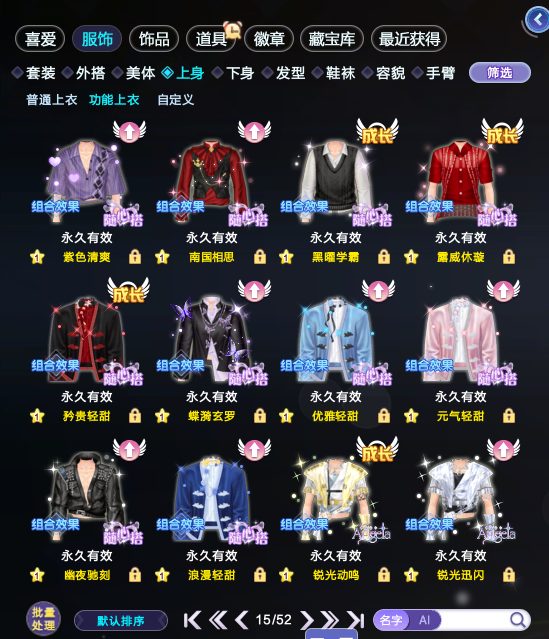Open the 筛选 filter button
The image size is (549, 639).
500,73
